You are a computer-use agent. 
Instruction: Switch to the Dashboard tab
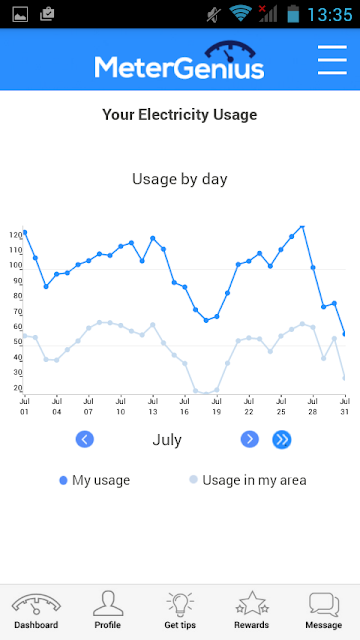pos(36,610)
